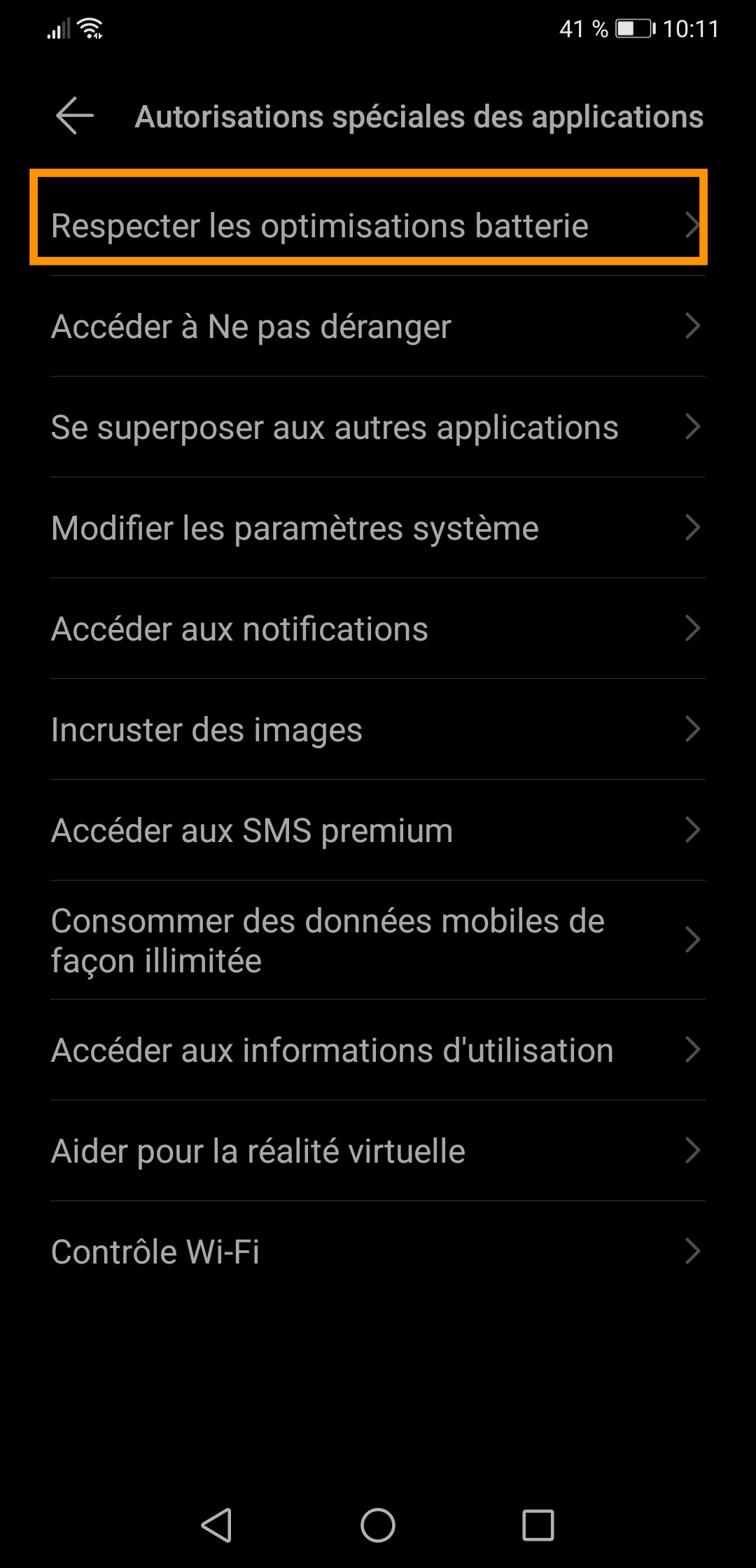The height and width of the screenshot is (1568, 756).
Task: Tap Aider pour la réalité virtuelle
Action: pos(377,1151)
